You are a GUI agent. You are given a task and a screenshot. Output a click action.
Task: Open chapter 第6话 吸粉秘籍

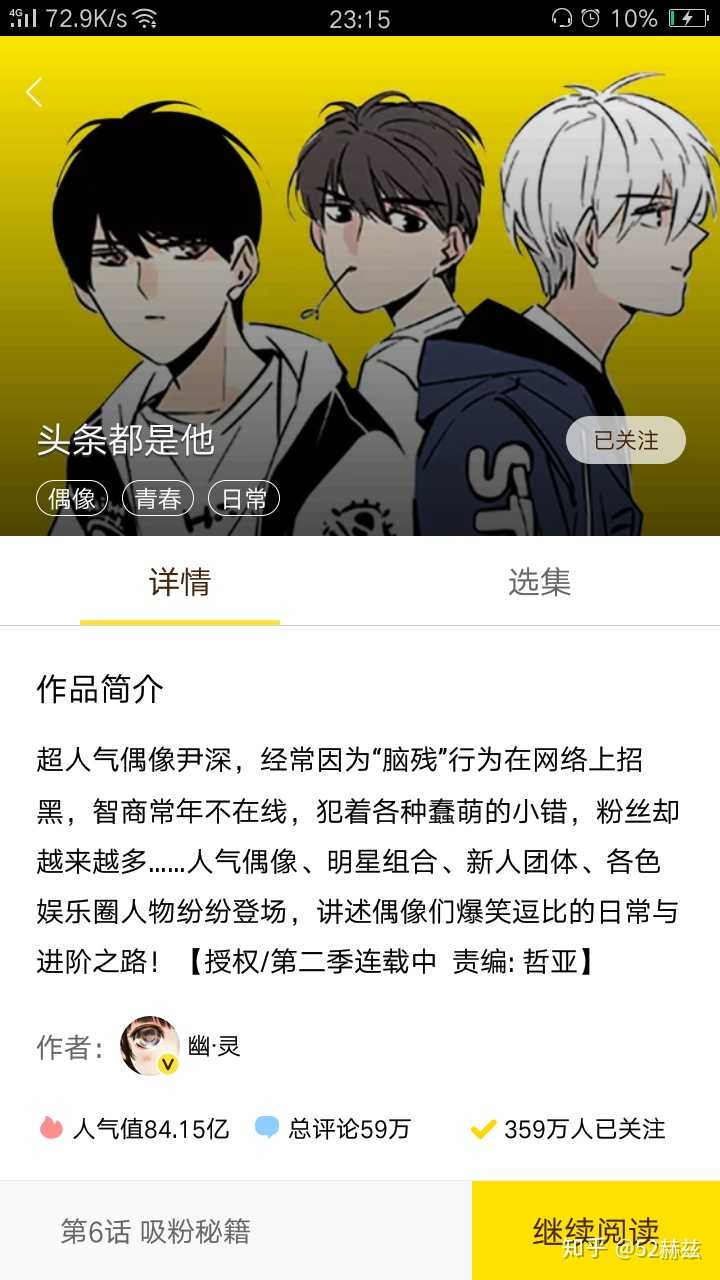pos(156,1231)
